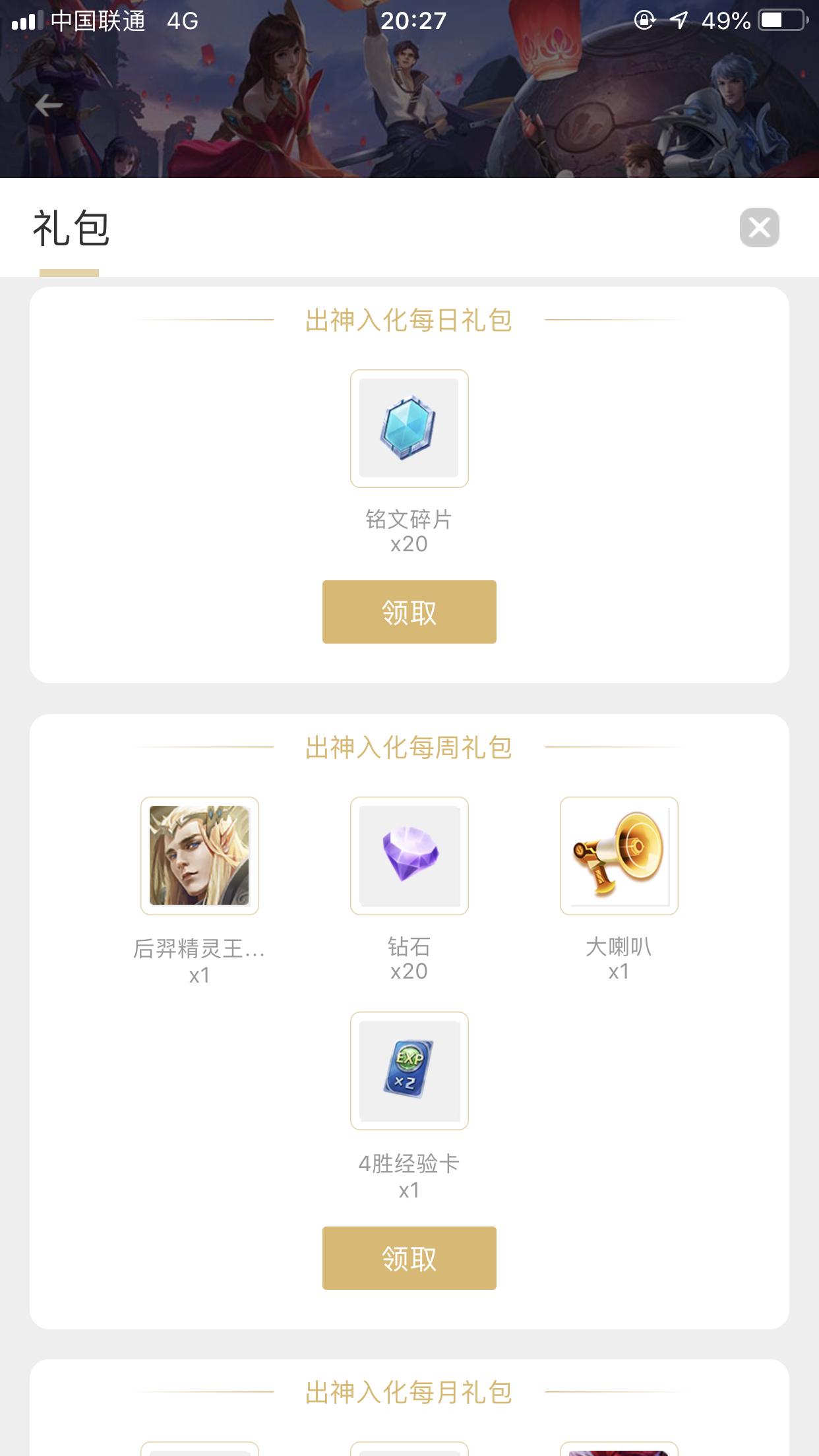Tap the back arrow on the banner
Image resolution: width=819 pixels, height=1456 pixels.
click(47, 104)
